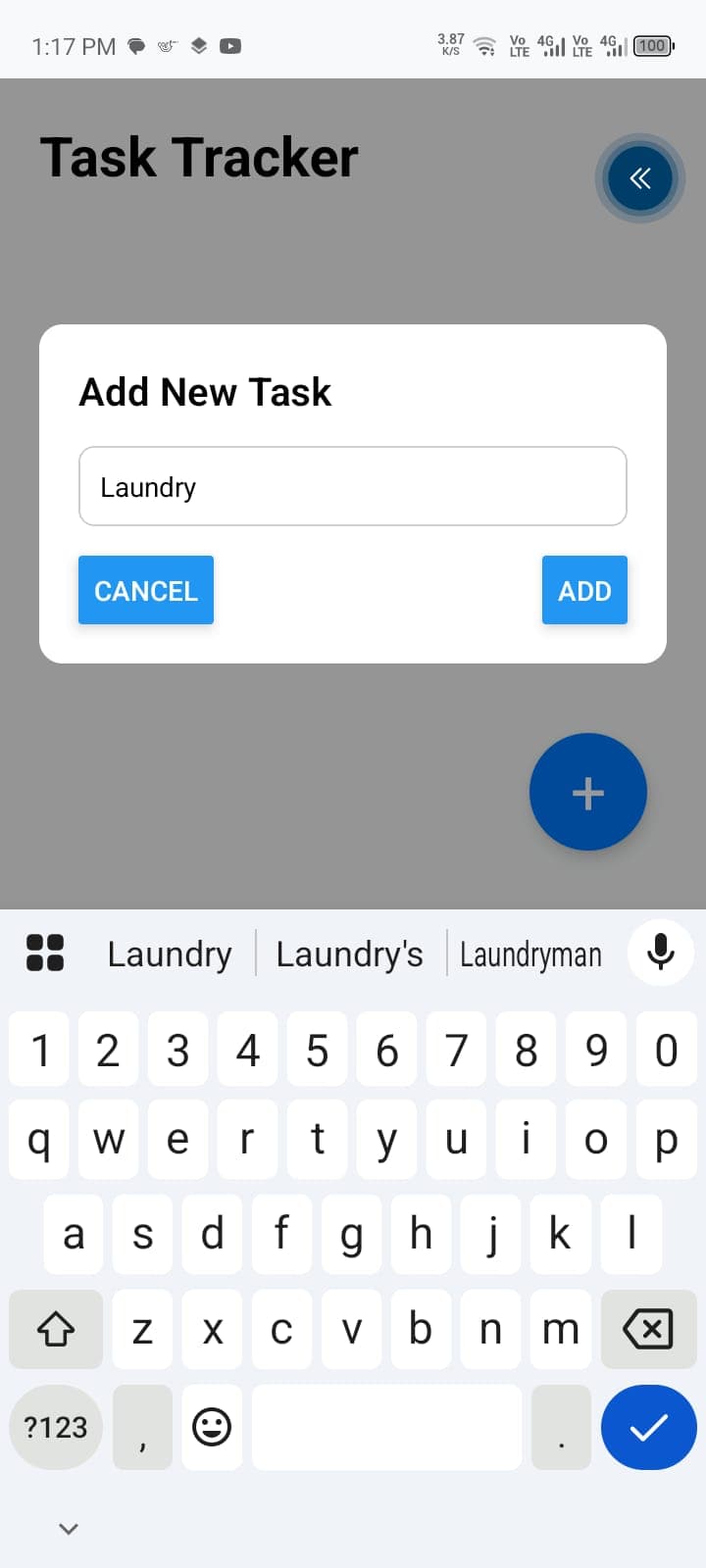Collapse the Task Tracker header panel chevron
Viewport: 706px width, 1568px height.
click(639, 178)
